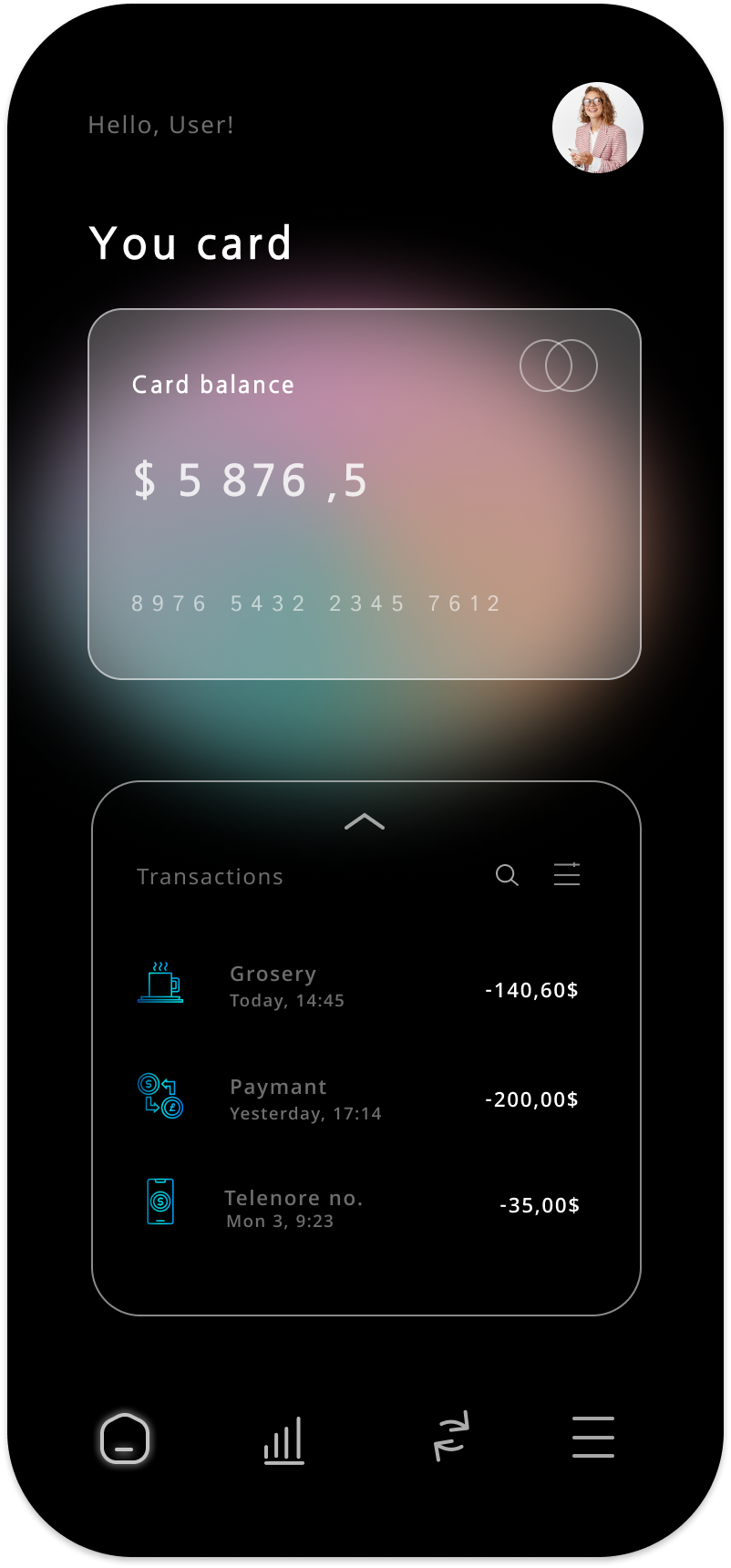
Task: Open the hamburger menu tab
Action: [592, 1438]
